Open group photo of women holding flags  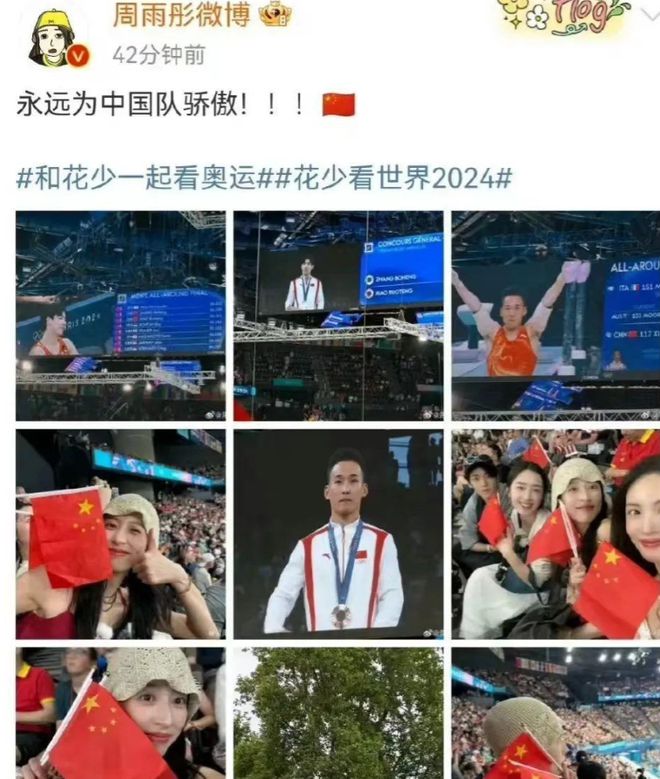pyautogui.click(x=555, y=534)
